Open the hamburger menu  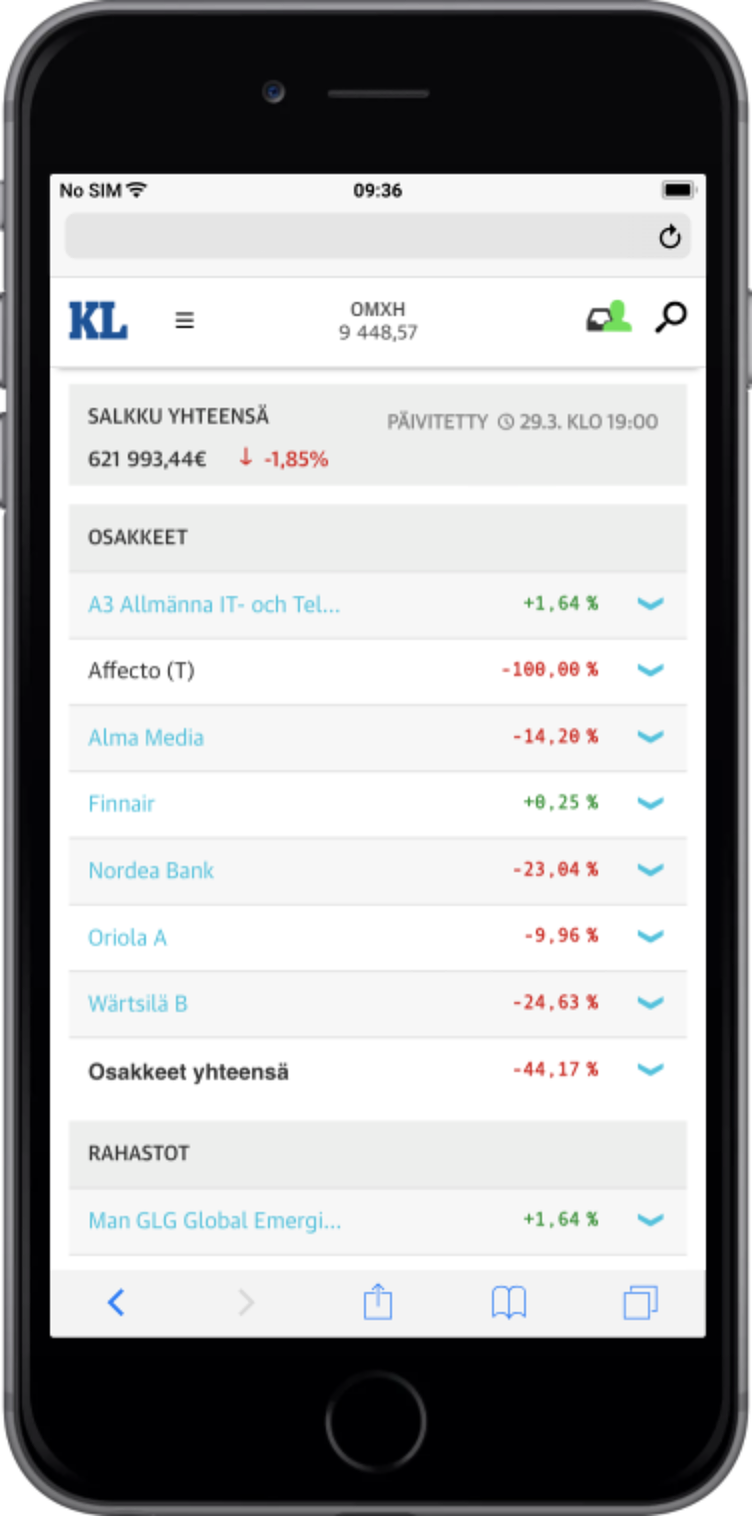[184, 320]
